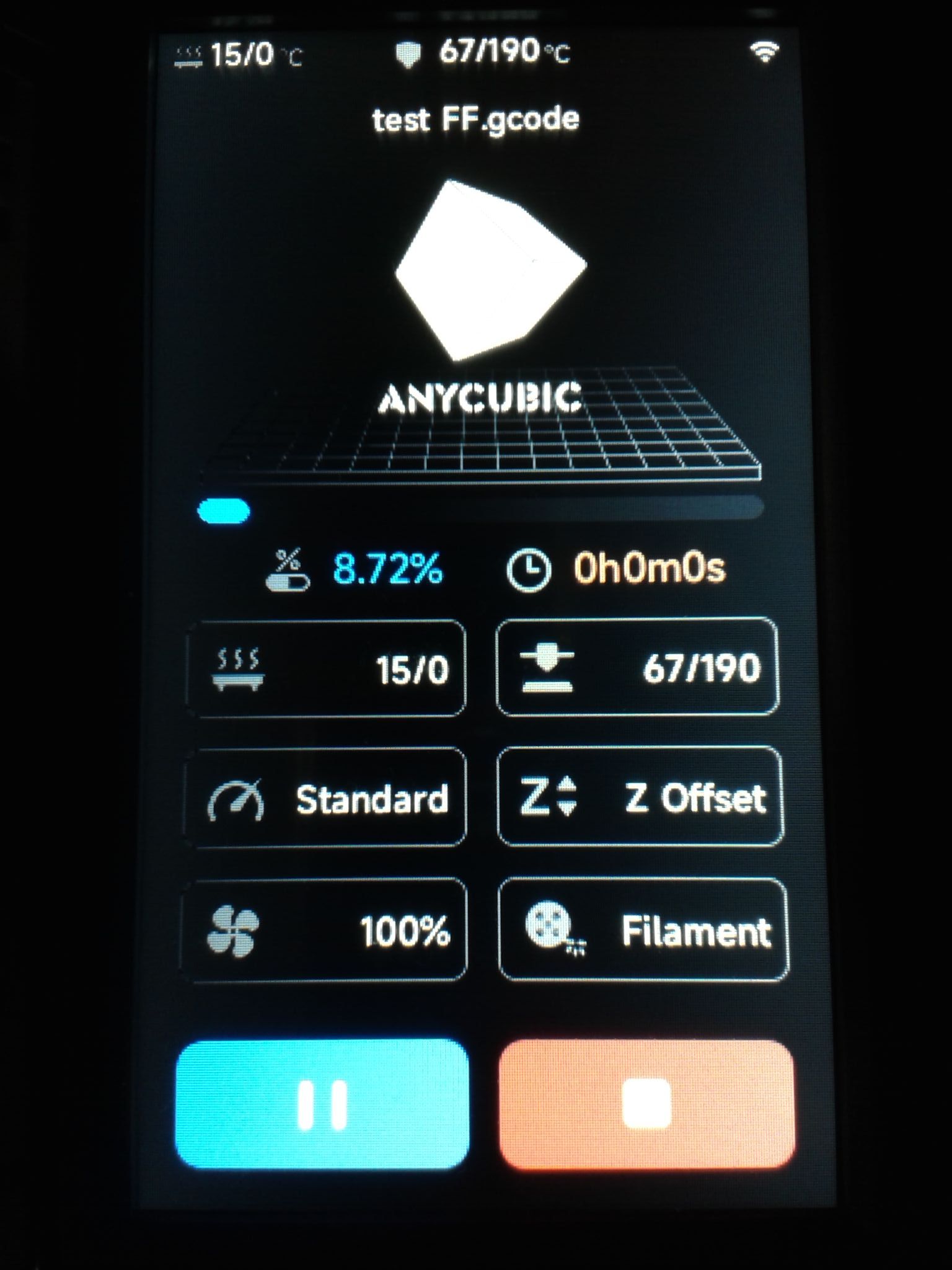The width and height of the screenshot is (952, 1270).
Task: Change the Standard print speed mode
Action: tap(326, 797)
